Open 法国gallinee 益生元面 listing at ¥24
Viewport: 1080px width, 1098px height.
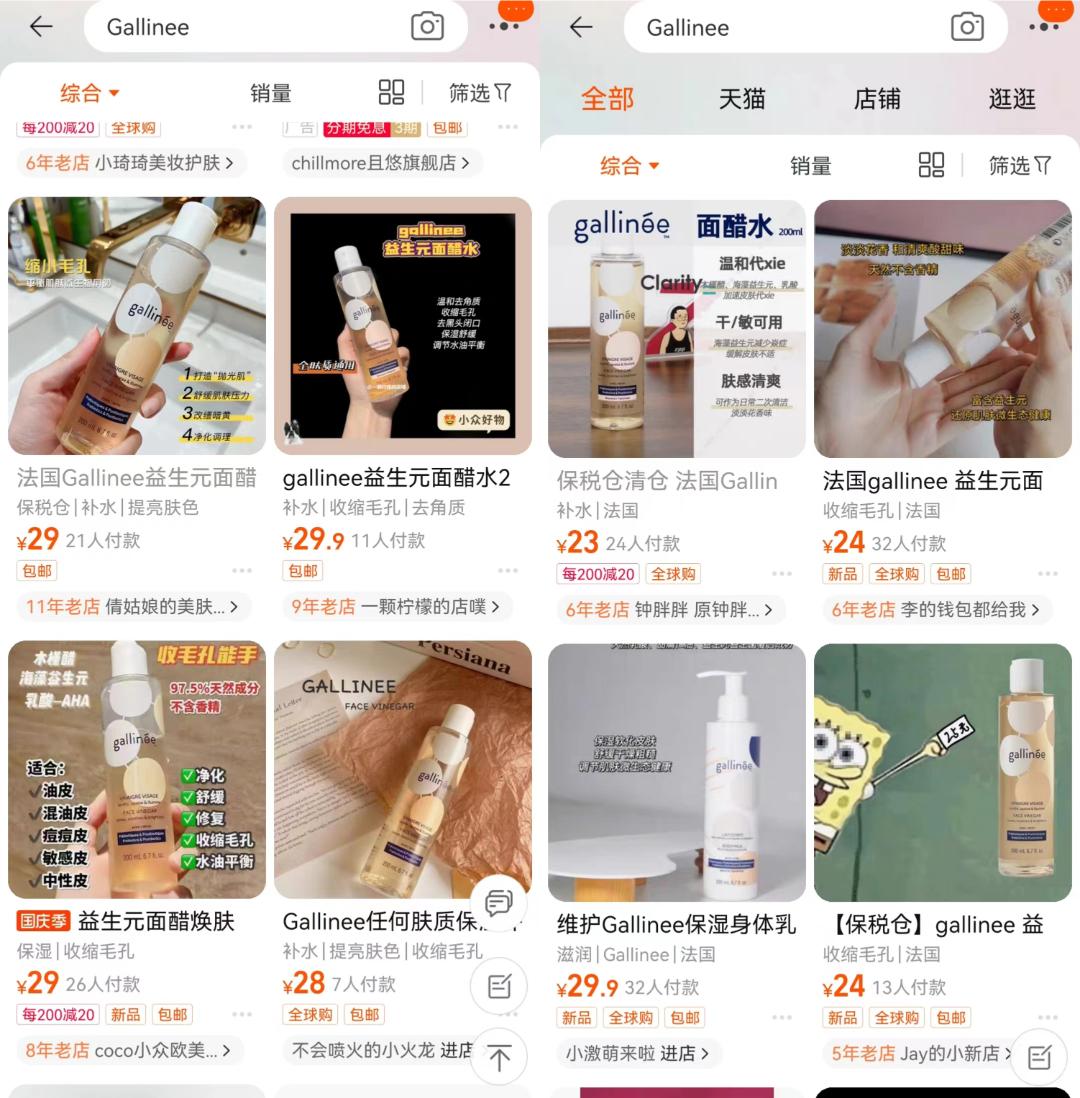[943, 330]
